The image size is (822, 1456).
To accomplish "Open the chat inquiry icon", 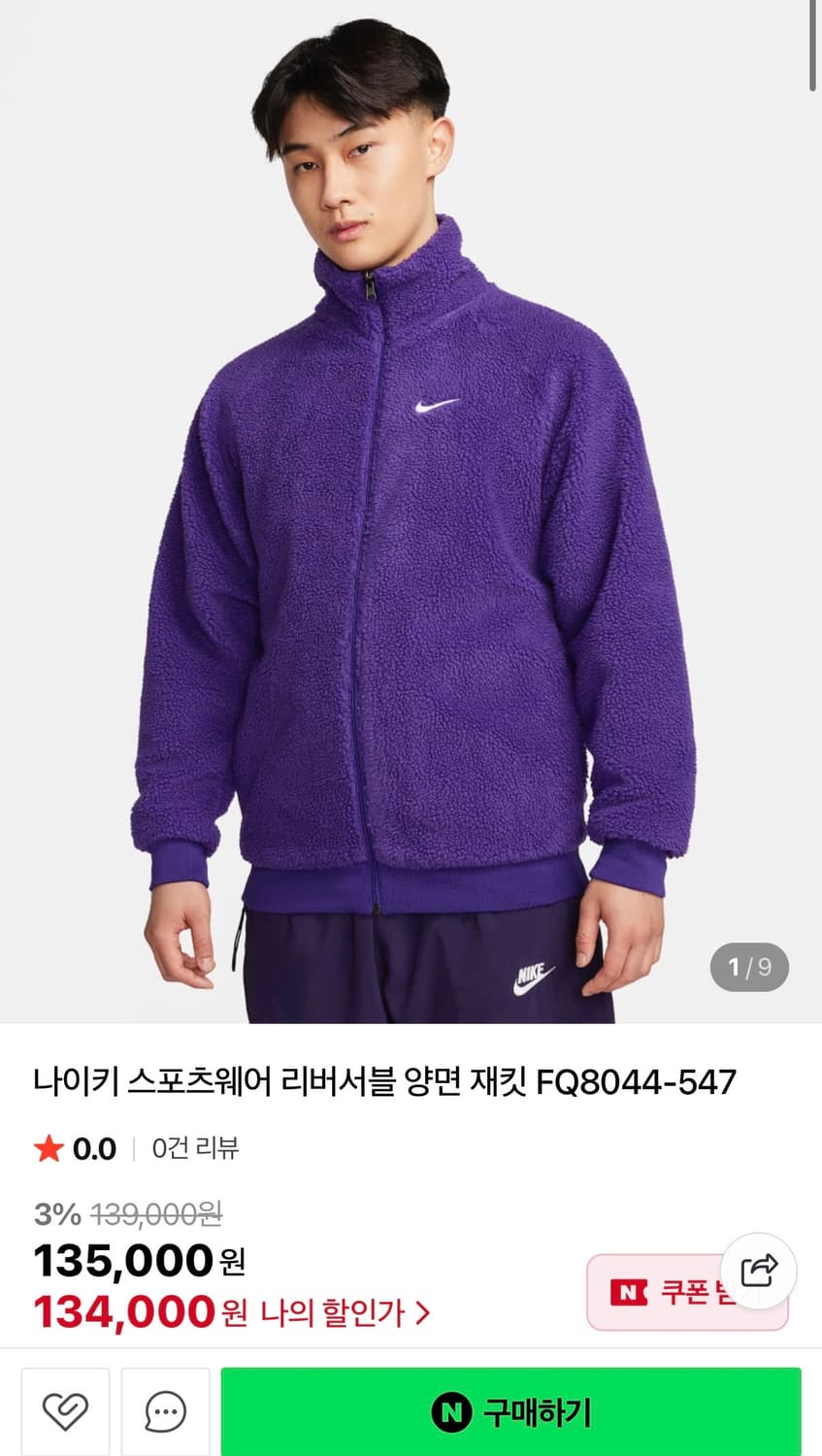I will (165, 1411).
